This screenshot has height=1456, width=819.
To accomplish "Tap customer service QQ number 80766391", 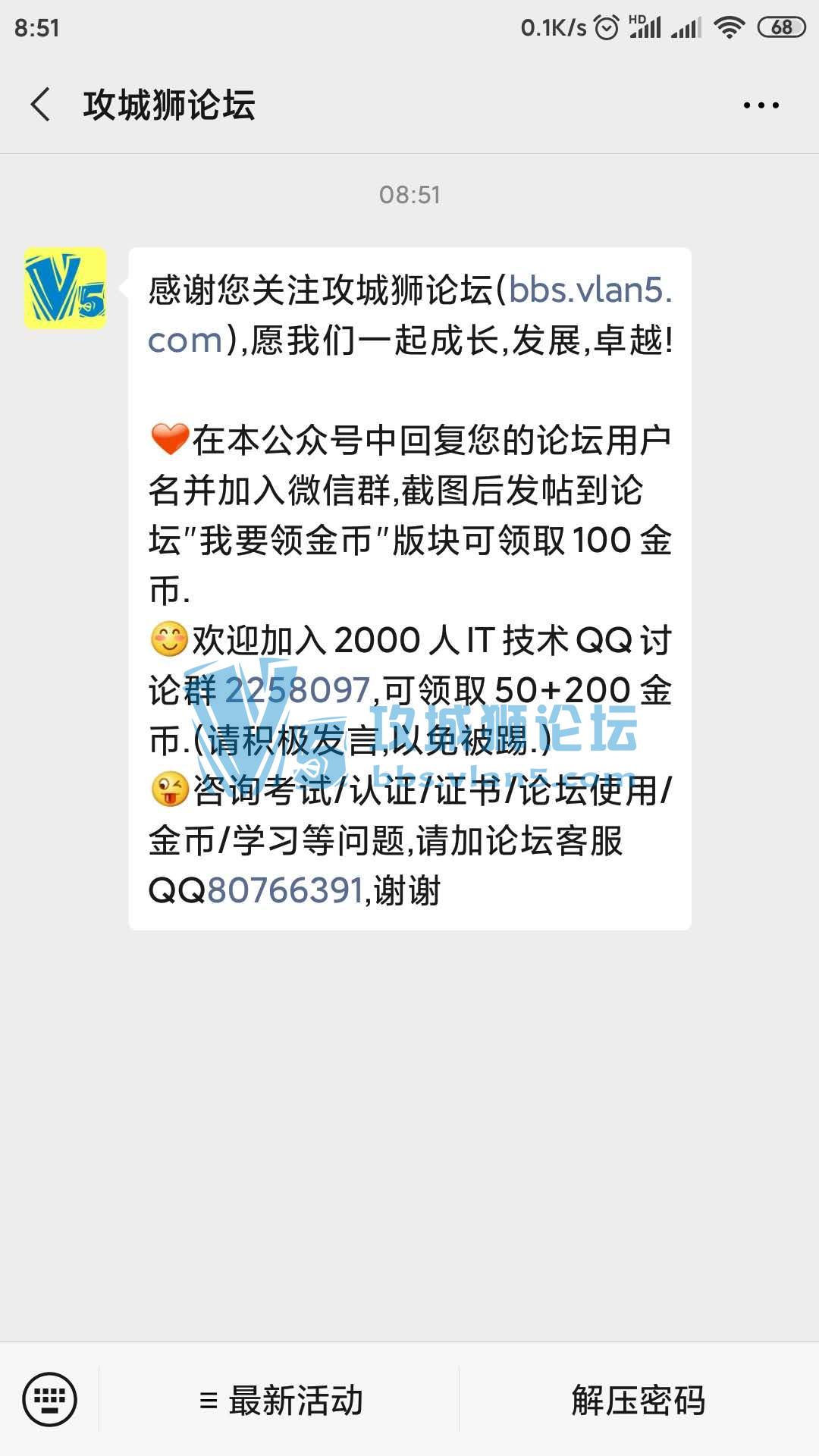I will click(285, 890).
